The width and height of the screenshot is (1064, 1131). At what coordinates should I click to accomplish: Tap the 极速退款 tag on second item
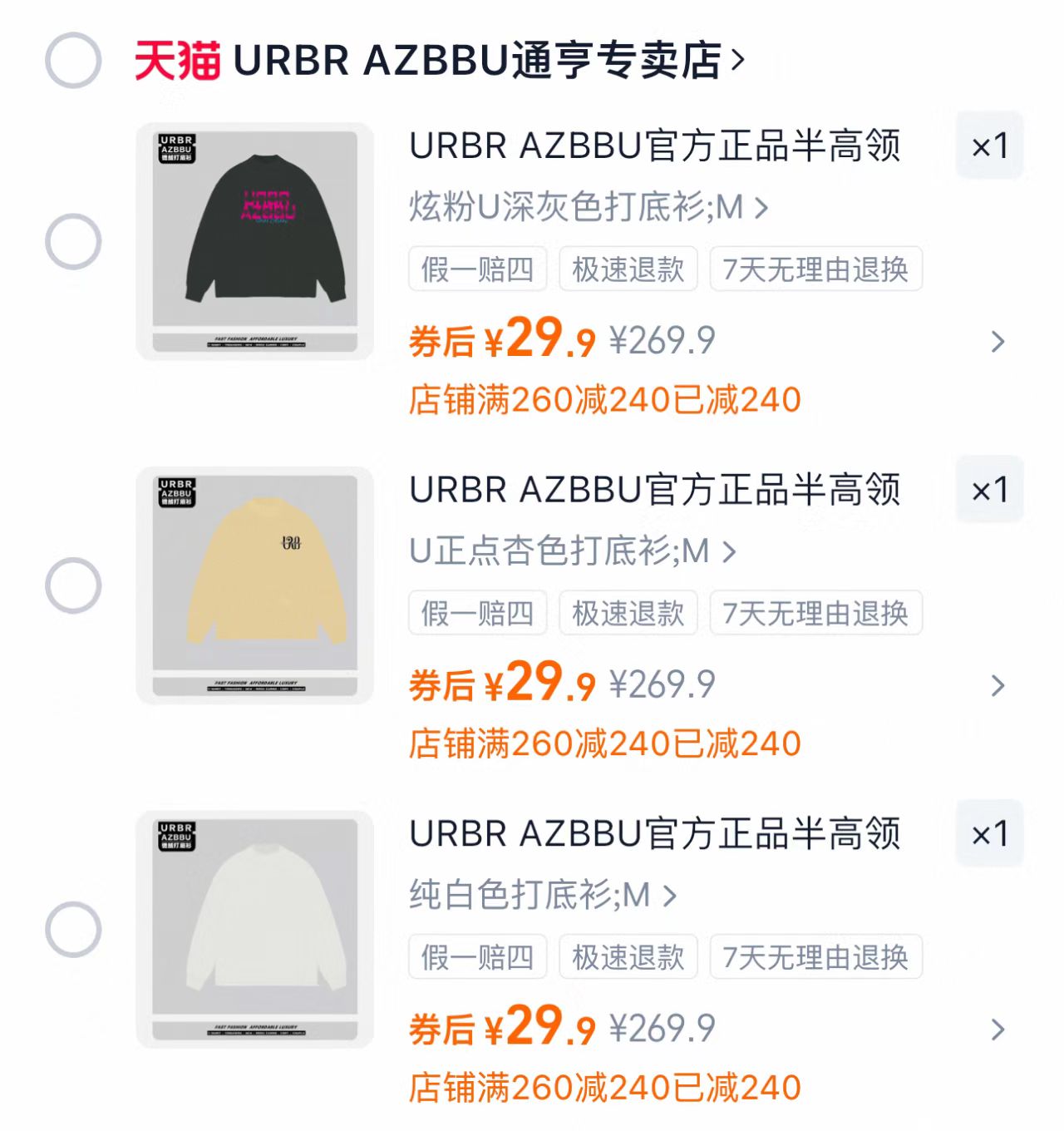(x=628, y=614)
